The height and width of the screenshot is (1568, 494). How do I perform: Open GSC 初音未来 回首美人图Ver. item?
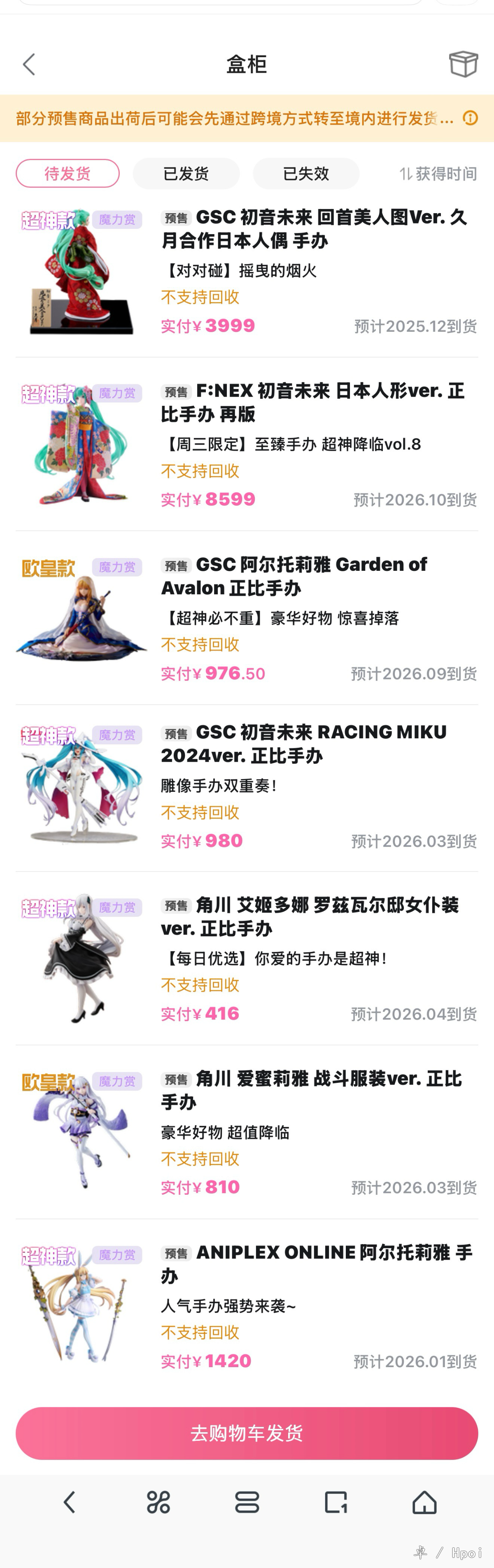tap(313, 229)
